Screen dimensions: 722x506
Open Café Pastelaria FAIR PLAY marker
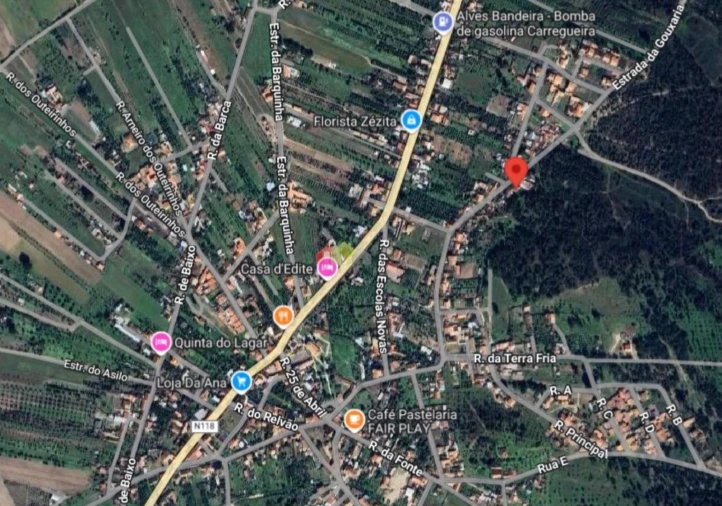[x=353, y=419]
